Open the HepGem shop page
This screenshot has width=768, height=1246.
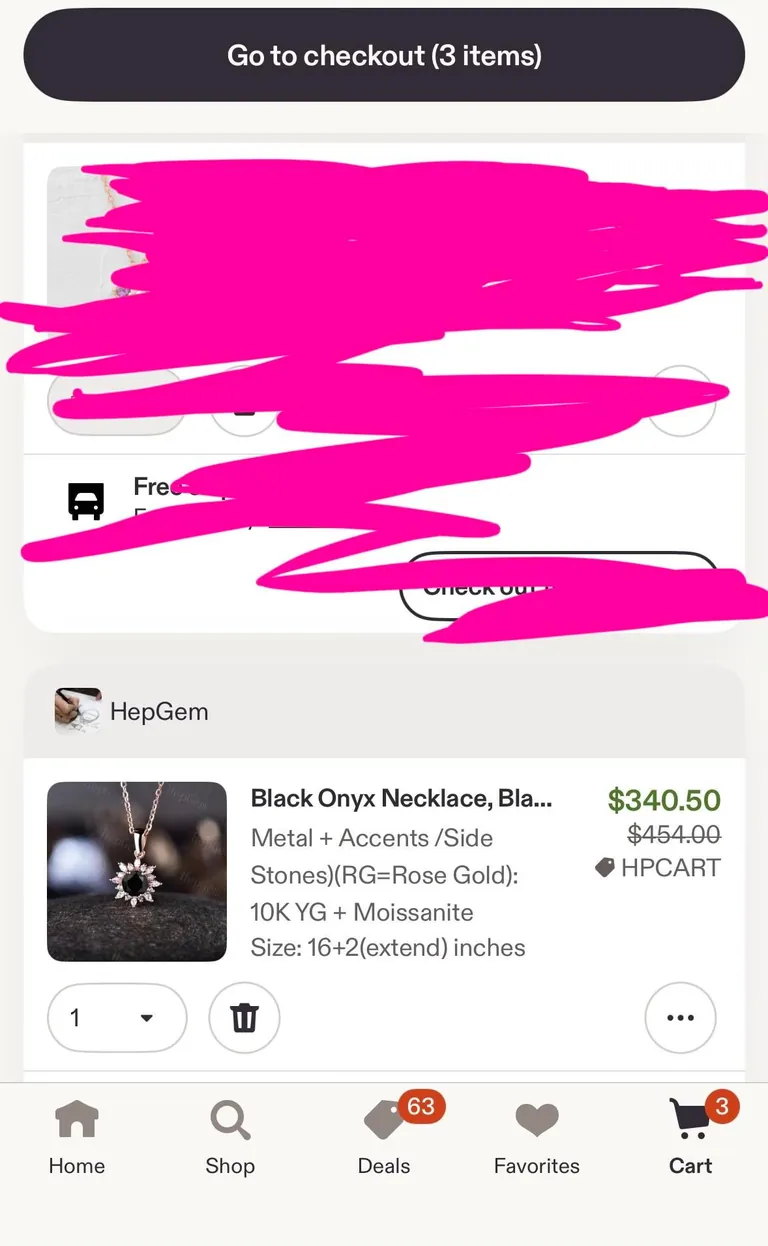pos(130,711)
